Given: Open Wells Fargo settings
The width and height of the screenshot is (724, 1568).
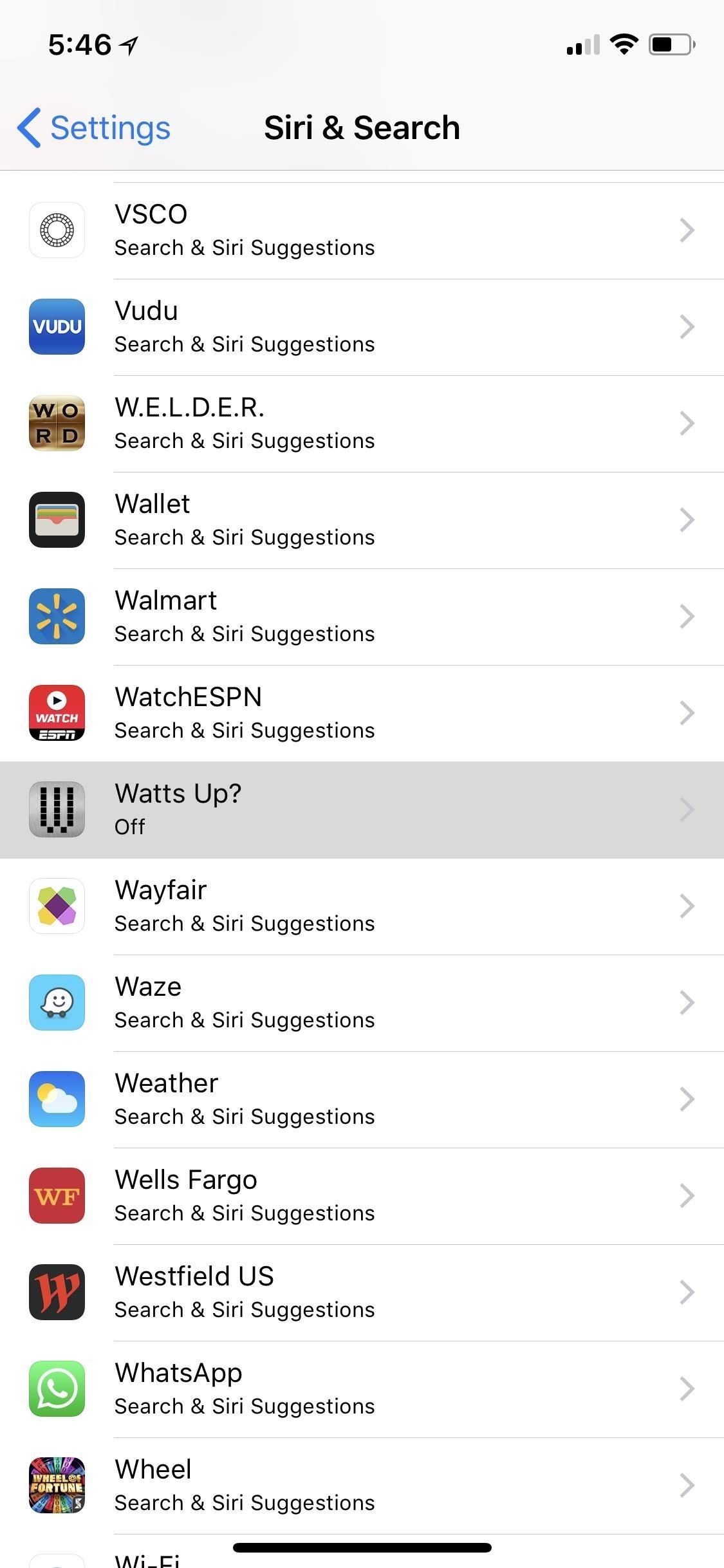Looking at the screenshot, I should click(x=362, y=1196).
